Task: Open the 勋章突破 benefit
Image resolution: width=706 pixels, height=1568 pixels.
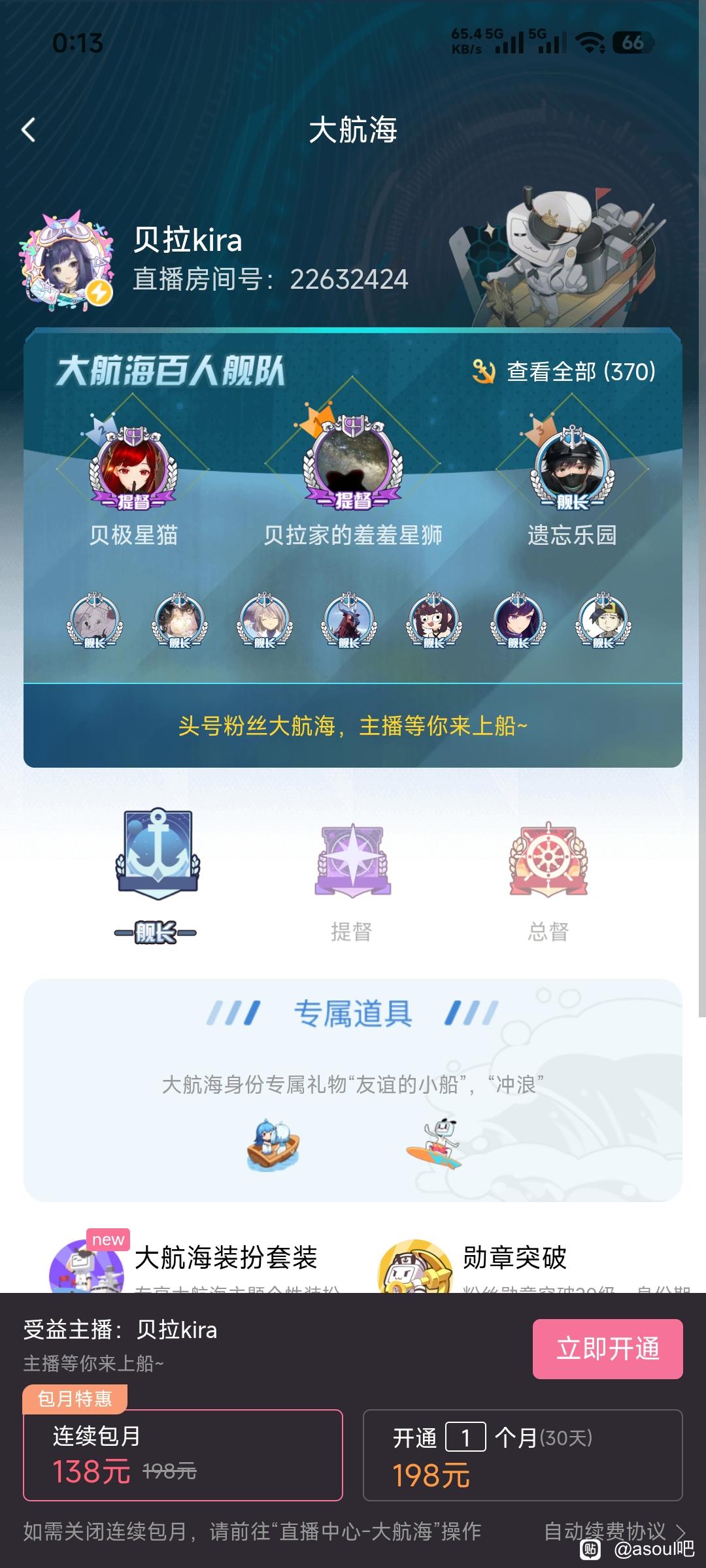Action: [x=514, y=1258]
